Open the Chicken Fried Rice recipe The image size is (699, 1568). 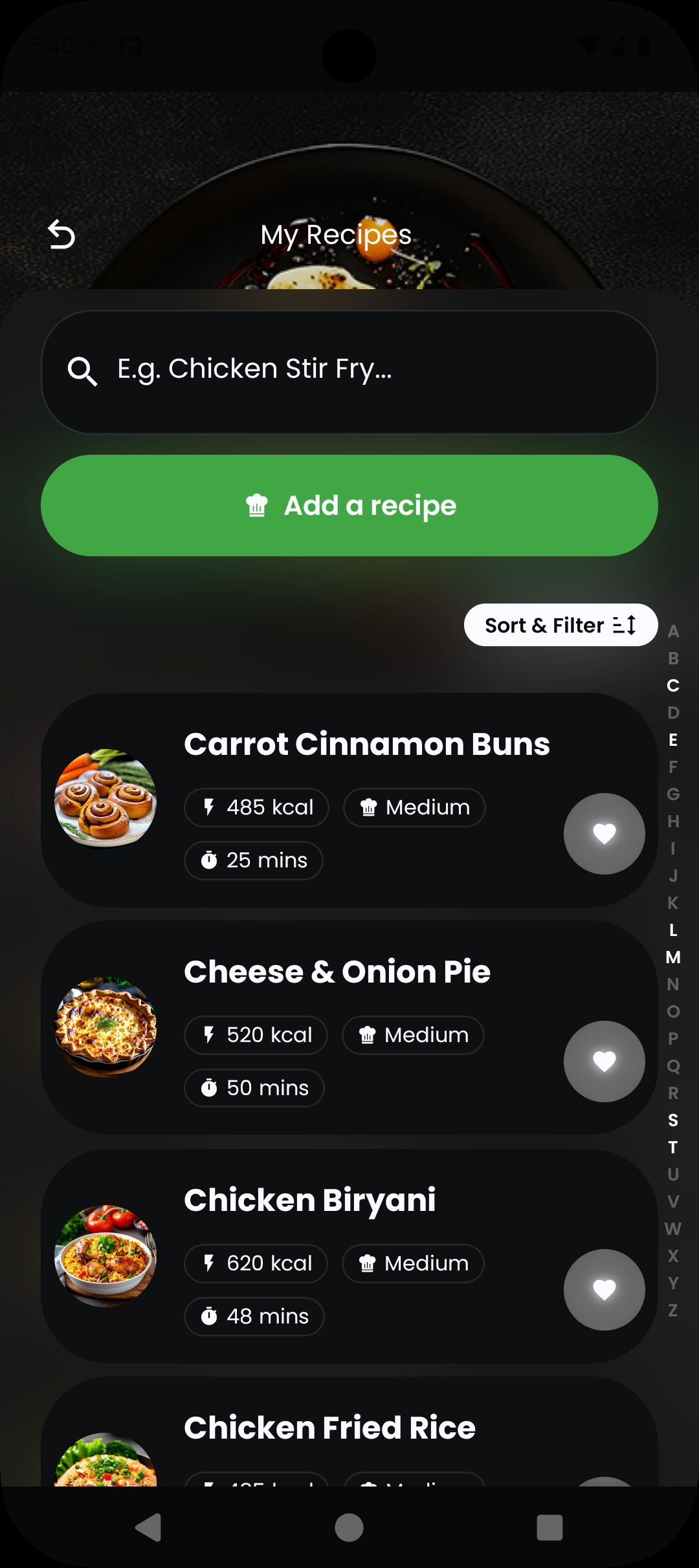click(x=329, y=1428)
